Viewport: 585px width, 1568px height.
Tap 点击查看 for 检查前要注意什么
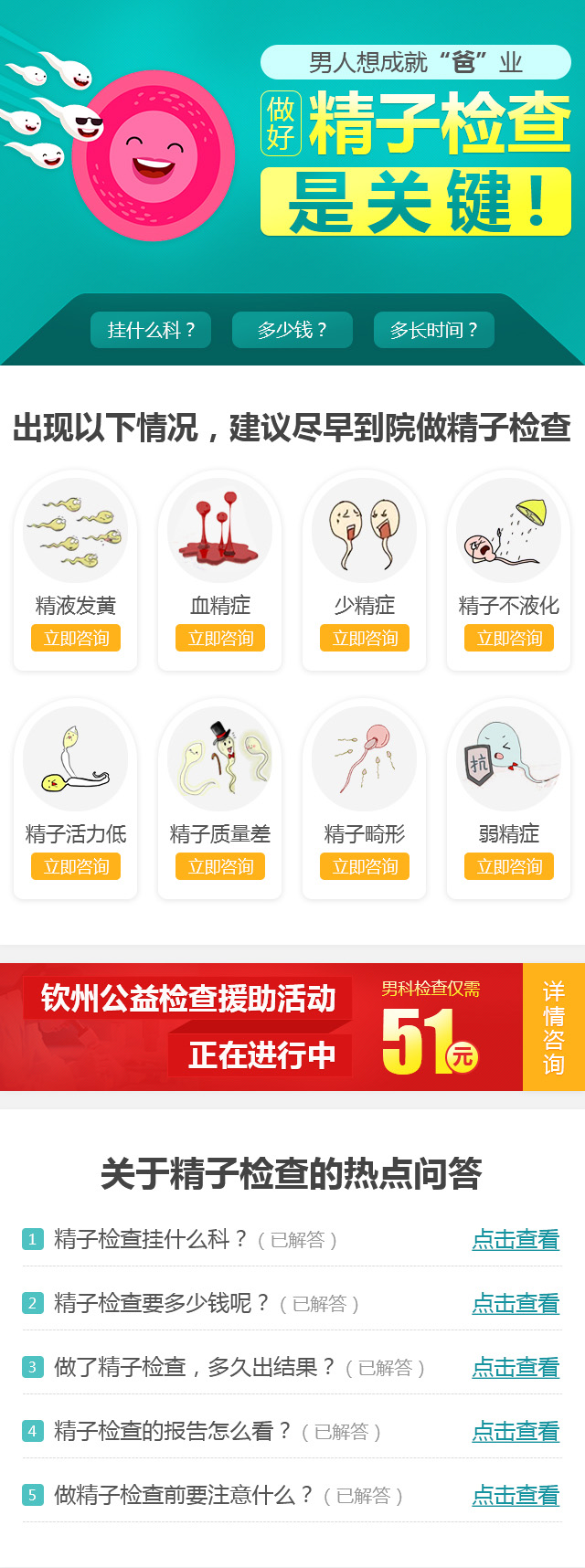[516, 1496]
